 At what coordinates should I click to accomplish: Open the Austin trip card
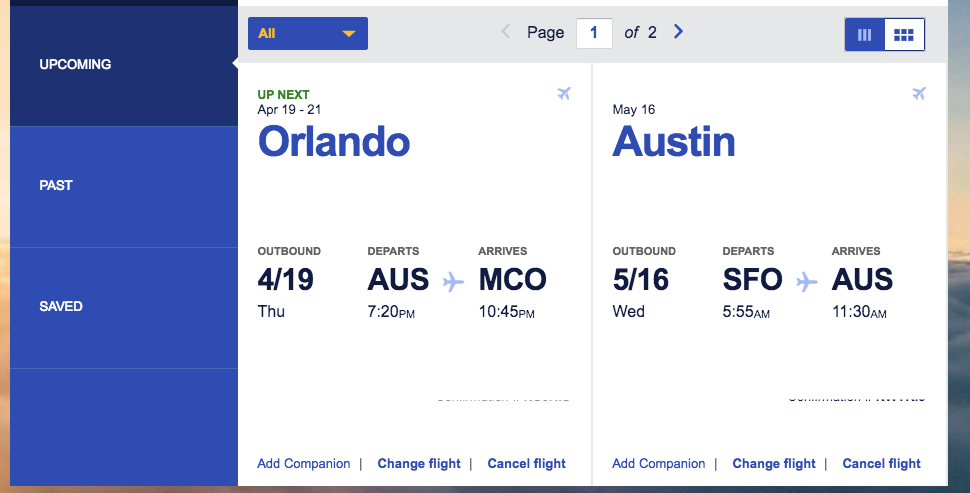pyautogui.click(x=673, y=142)
